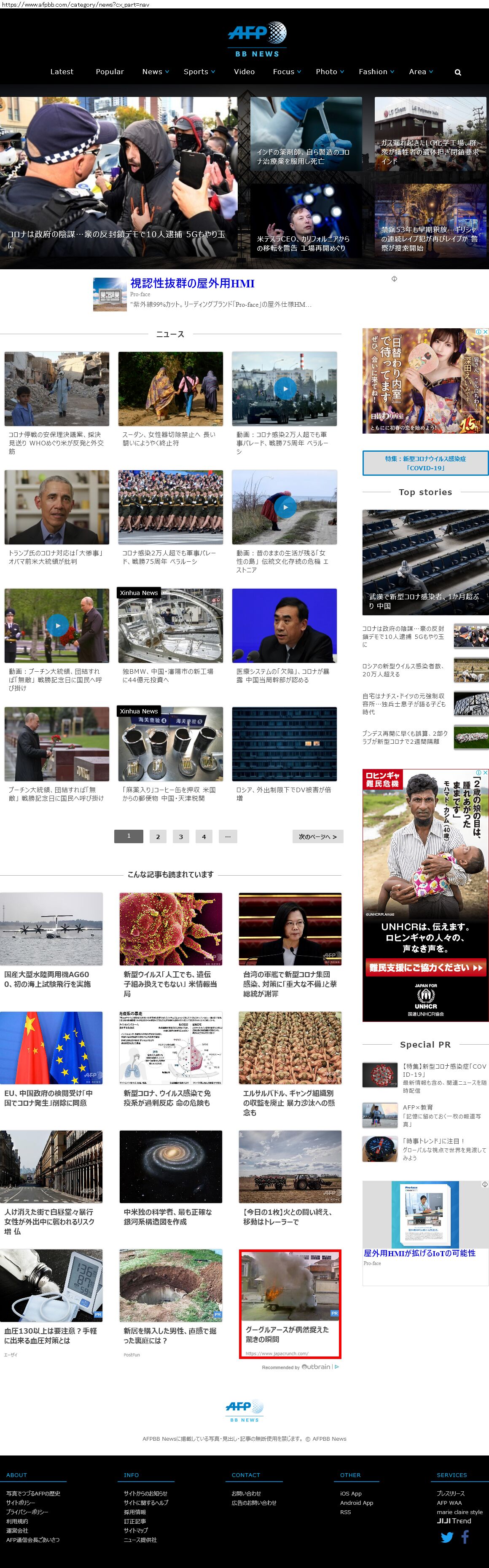
Task: Visit the AFPBB Facebook page
Action: coord(465,1537)
